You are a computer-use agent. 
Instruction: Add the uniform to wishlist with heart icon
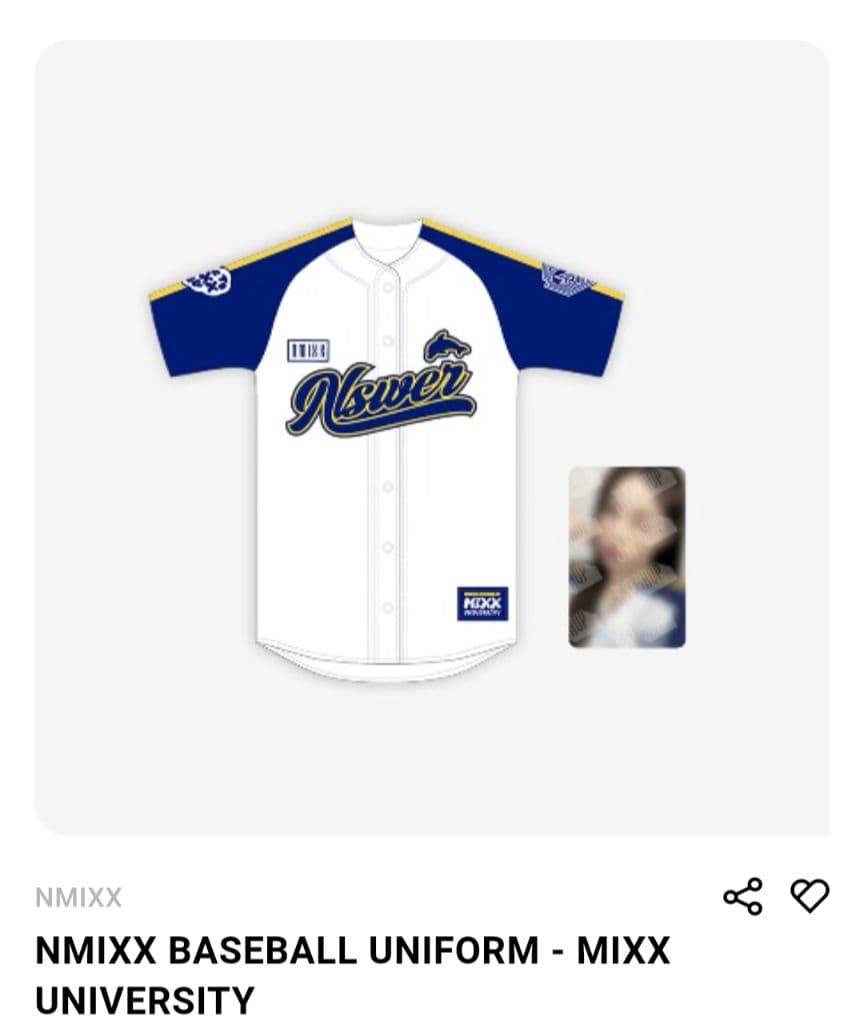(809, 895)
